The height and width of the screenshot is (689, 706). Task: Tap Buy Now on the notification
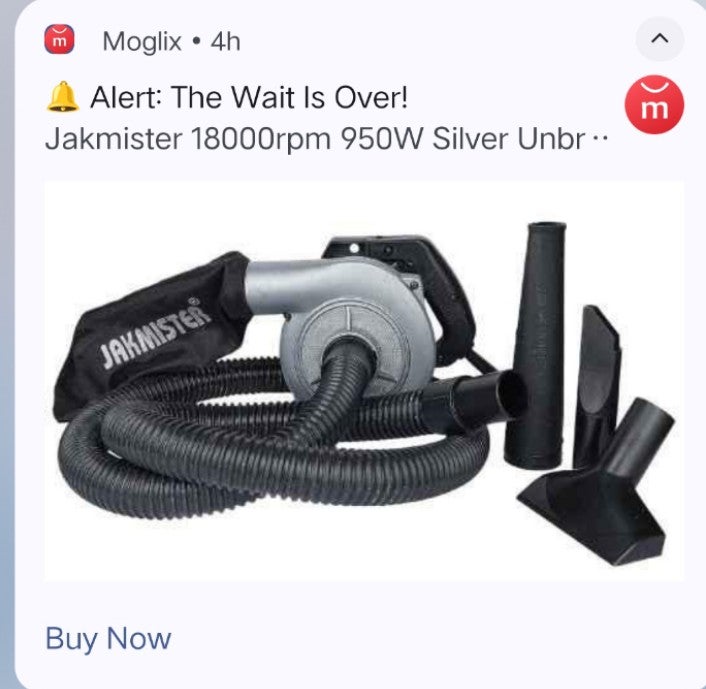pyautogui.click(x=108, y=639)
